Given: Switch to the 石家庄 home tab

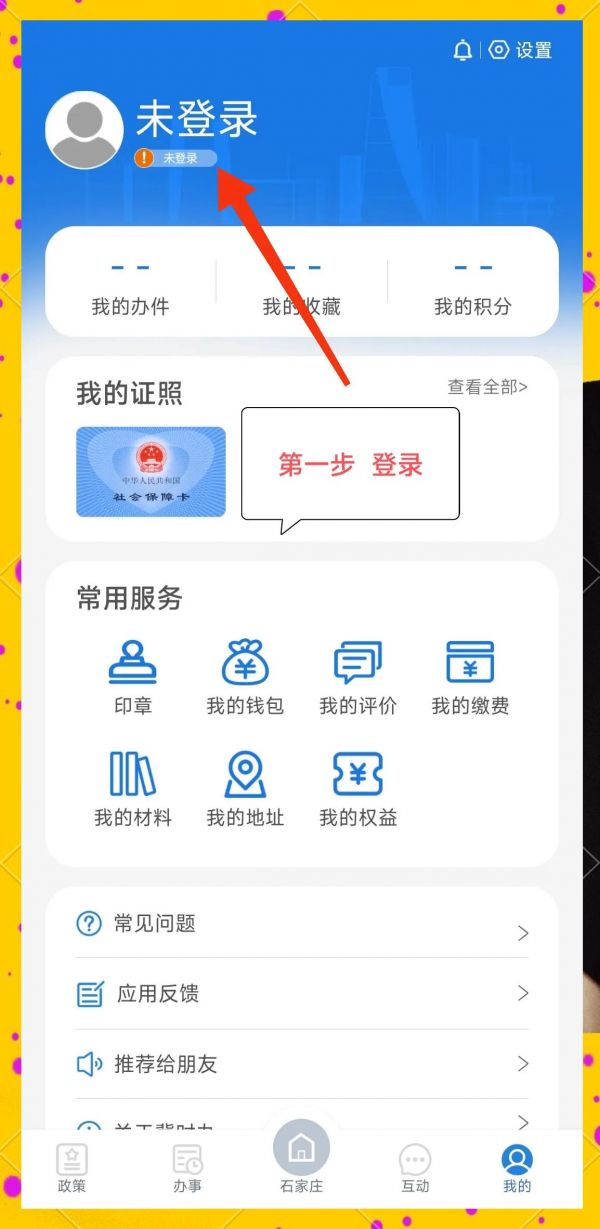Looking at the screenshot, I should click(x=301, y=1160).
